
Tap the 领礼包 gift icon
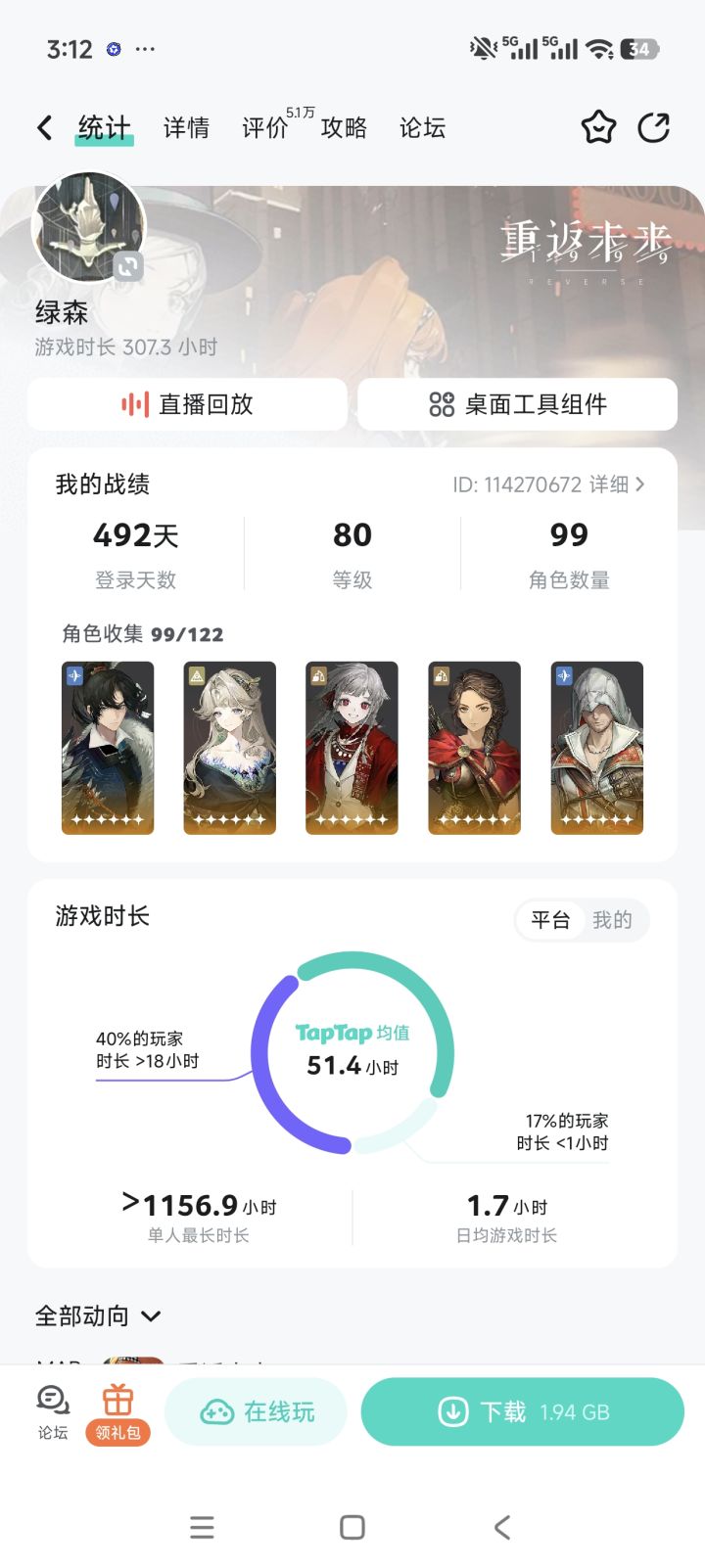point(117,1411)
